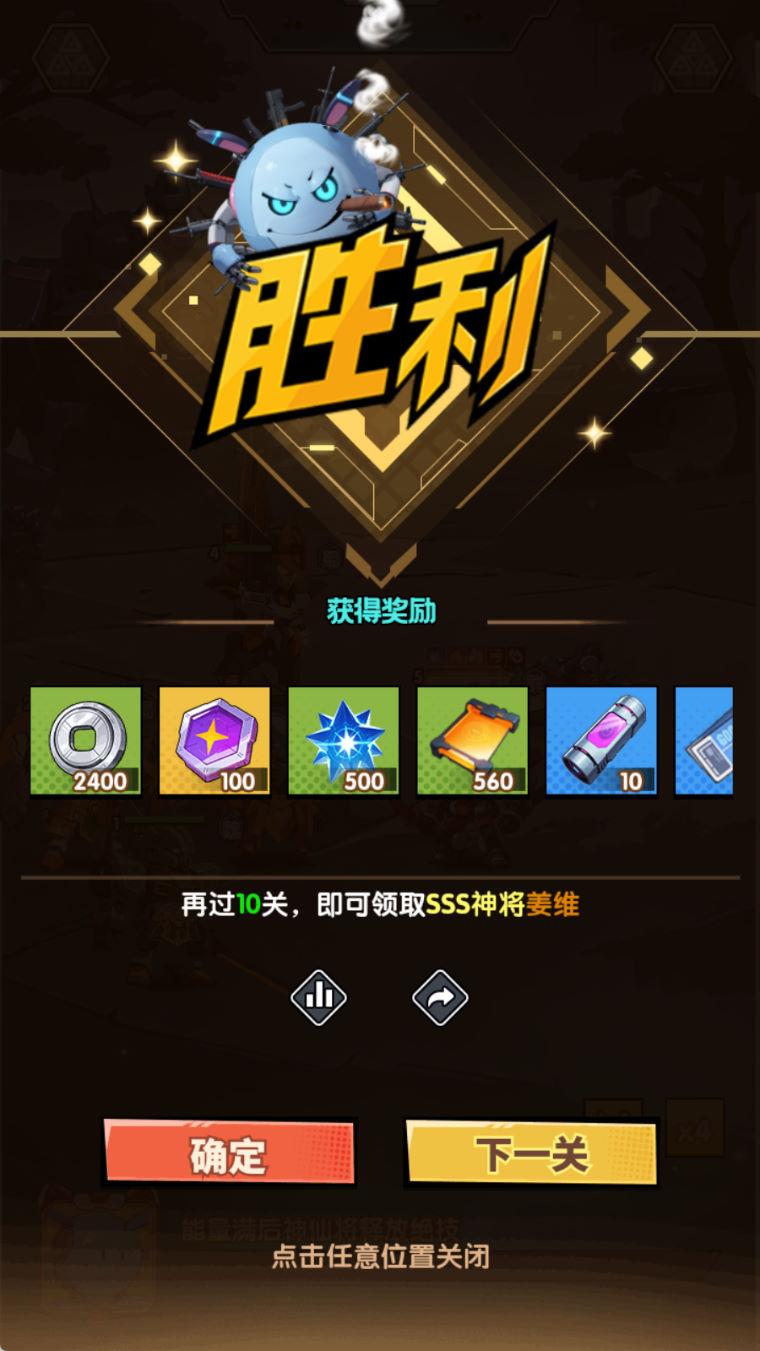View the capsule tube reward of 10
This screenshot has width=760, height=1351.
pos(601,741)
